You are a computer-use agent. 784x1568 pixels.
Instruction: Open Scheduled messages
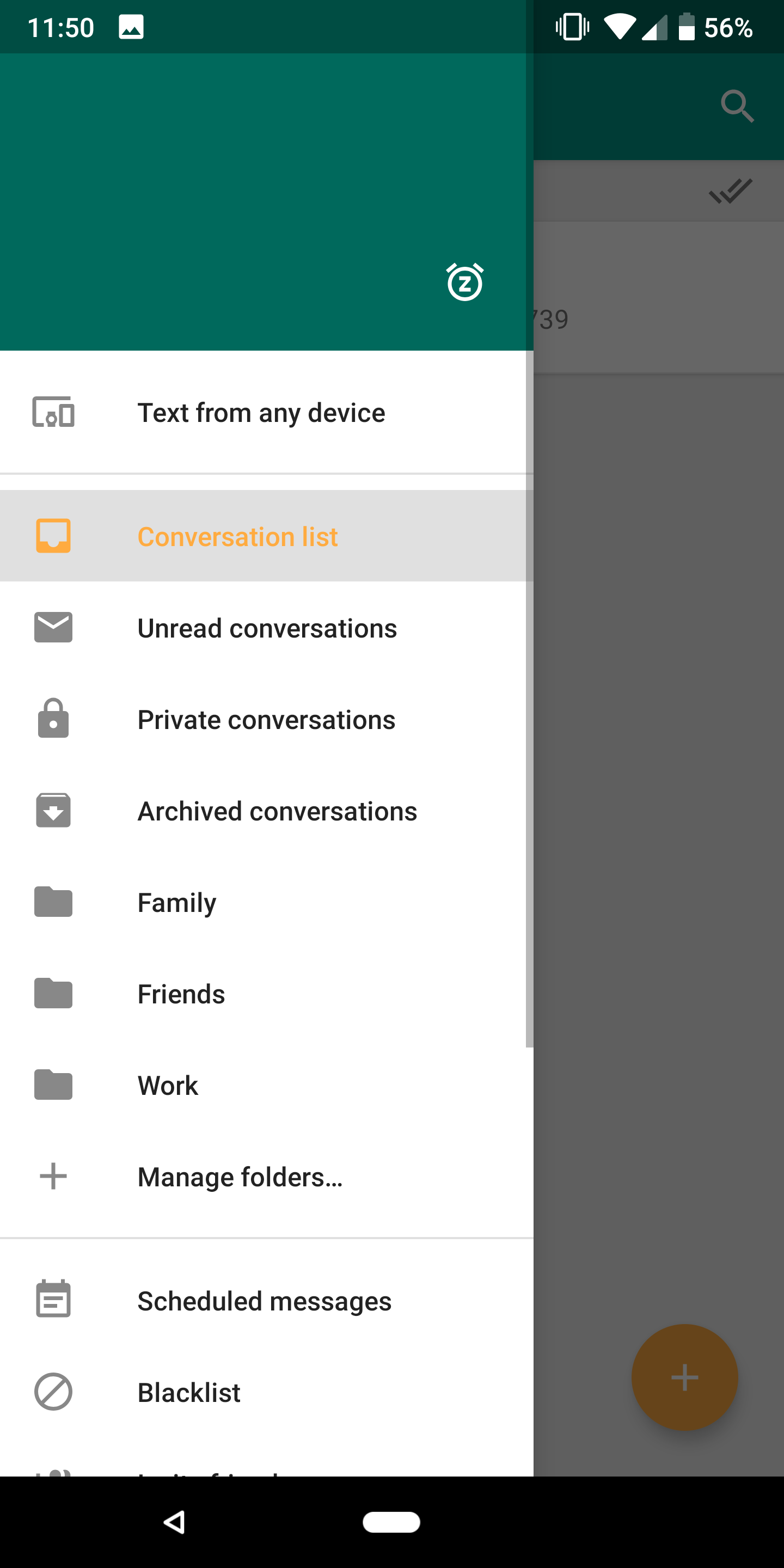click(x=267, y=1300)
